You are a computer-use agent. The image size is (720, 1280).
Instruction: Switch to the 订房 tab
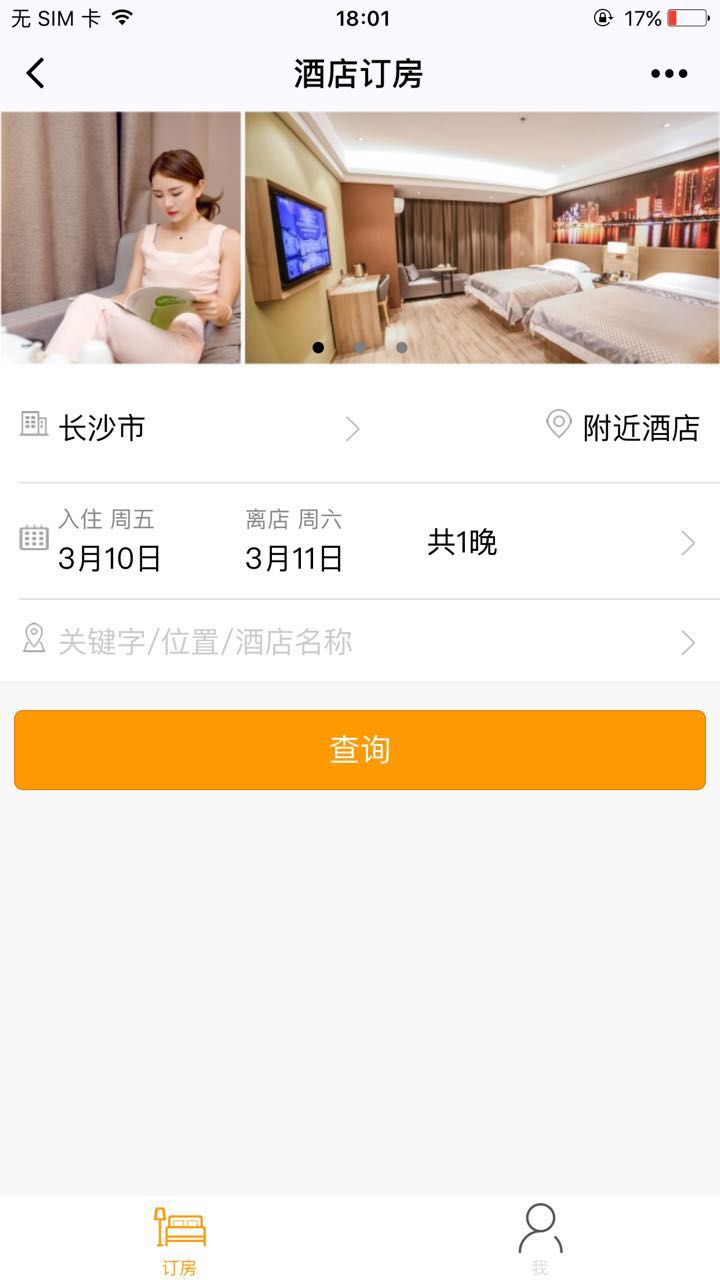(180, 1240)
